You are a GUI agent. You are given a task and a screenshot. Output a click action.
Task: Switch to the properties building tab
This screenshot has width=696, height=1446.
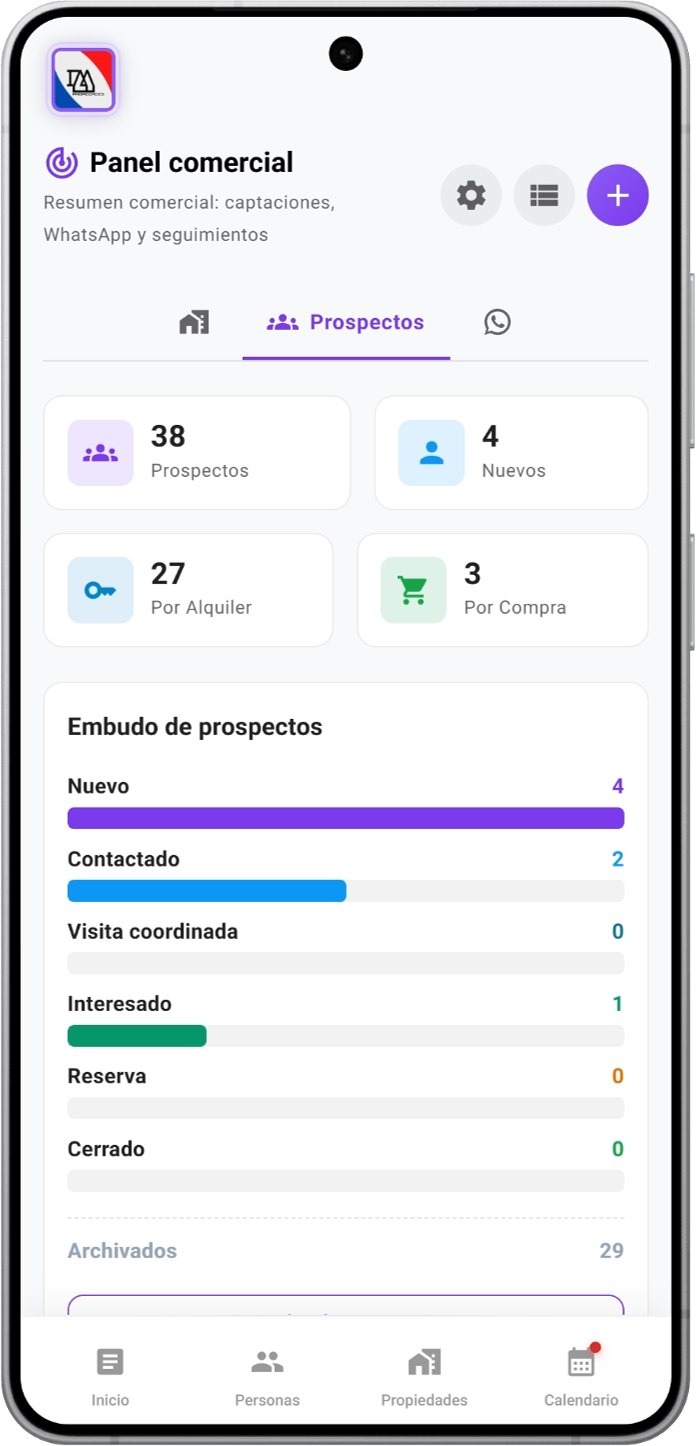click(x=194, y=322)
